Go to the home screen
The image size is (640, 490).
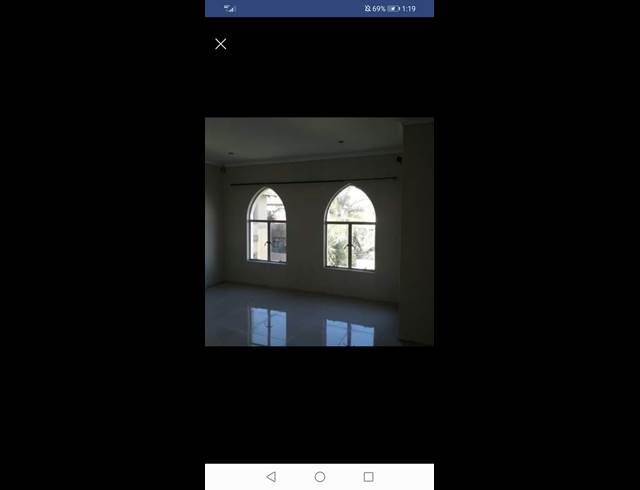320,477
